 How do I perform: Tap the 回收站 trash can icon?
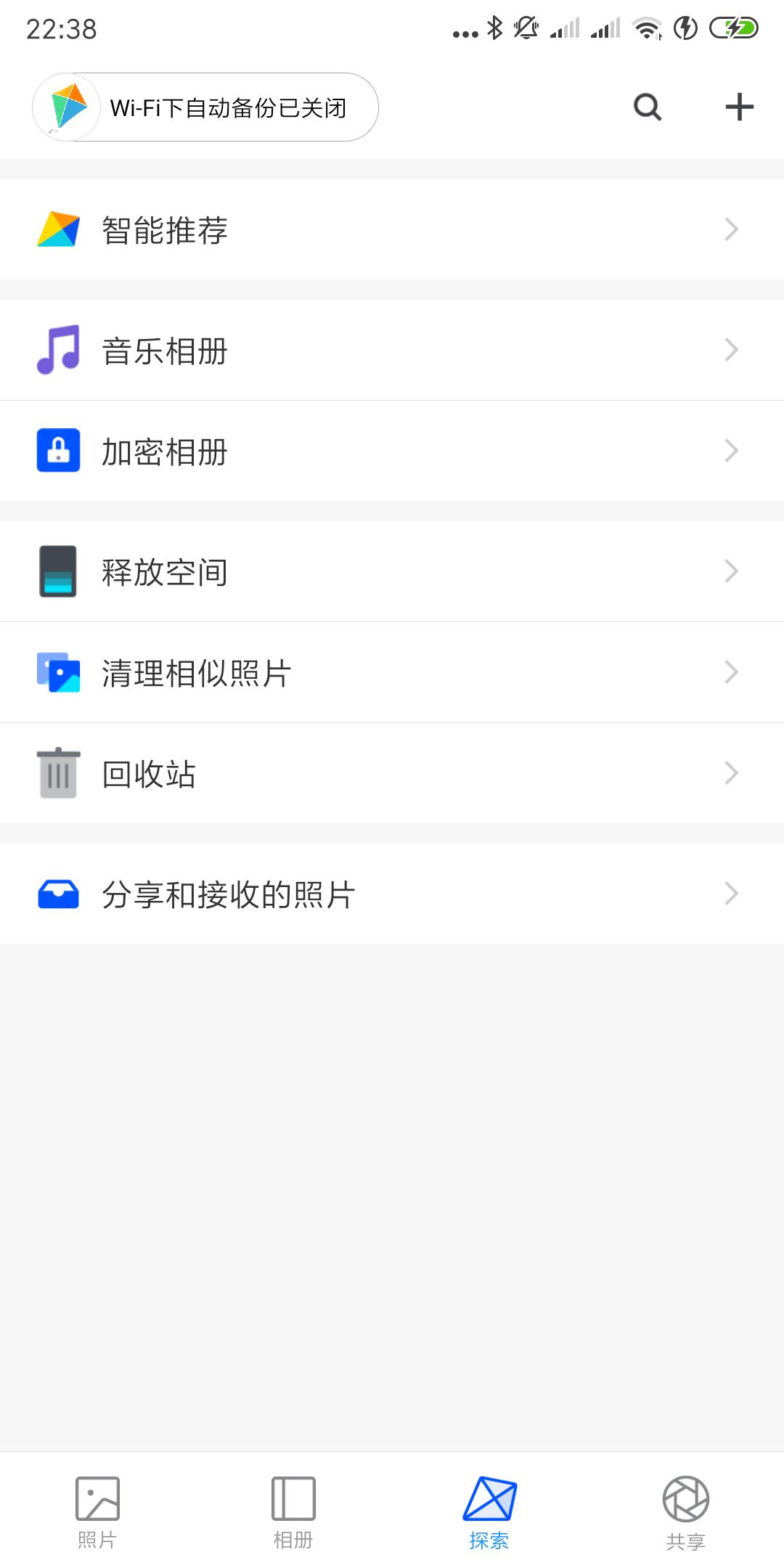click(57, 773)
